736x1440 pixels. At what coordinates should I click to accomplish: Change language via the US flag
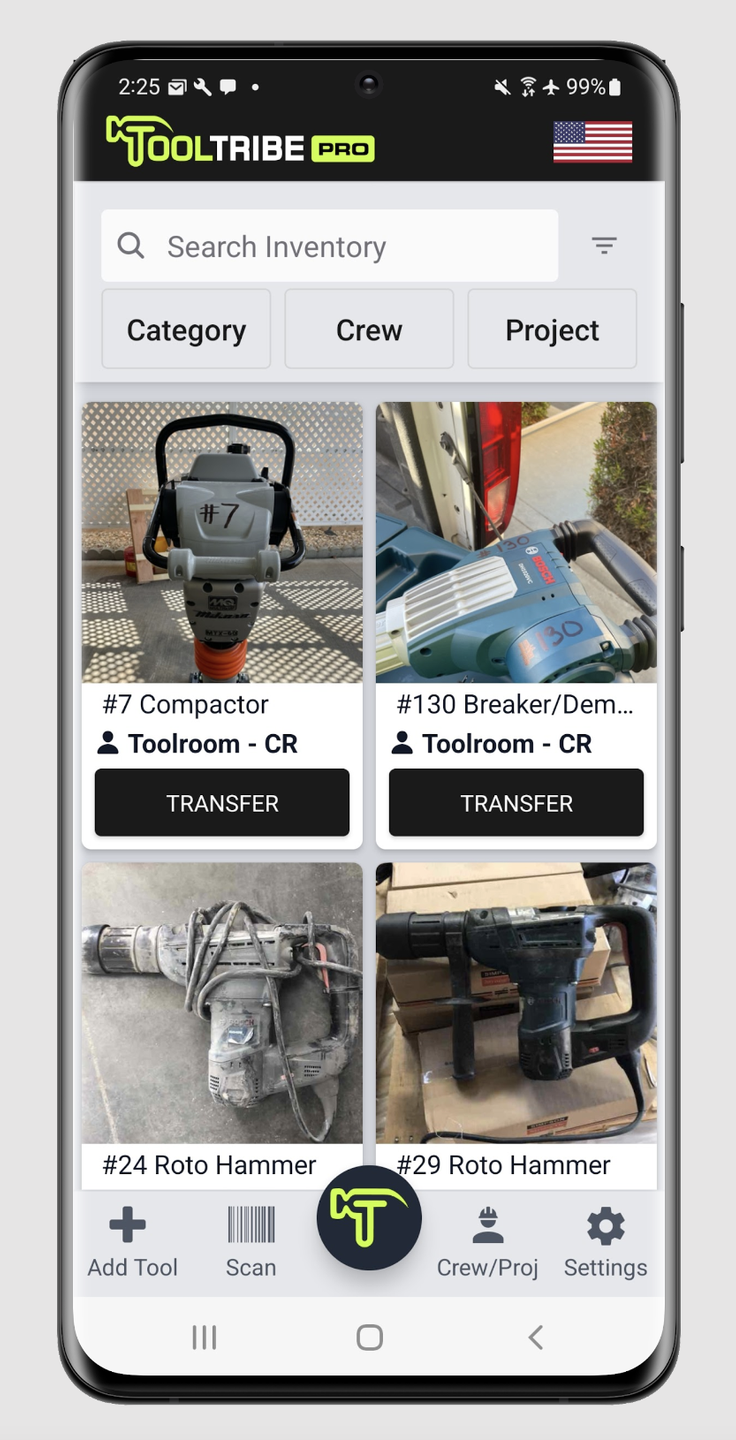coord(592,142)
